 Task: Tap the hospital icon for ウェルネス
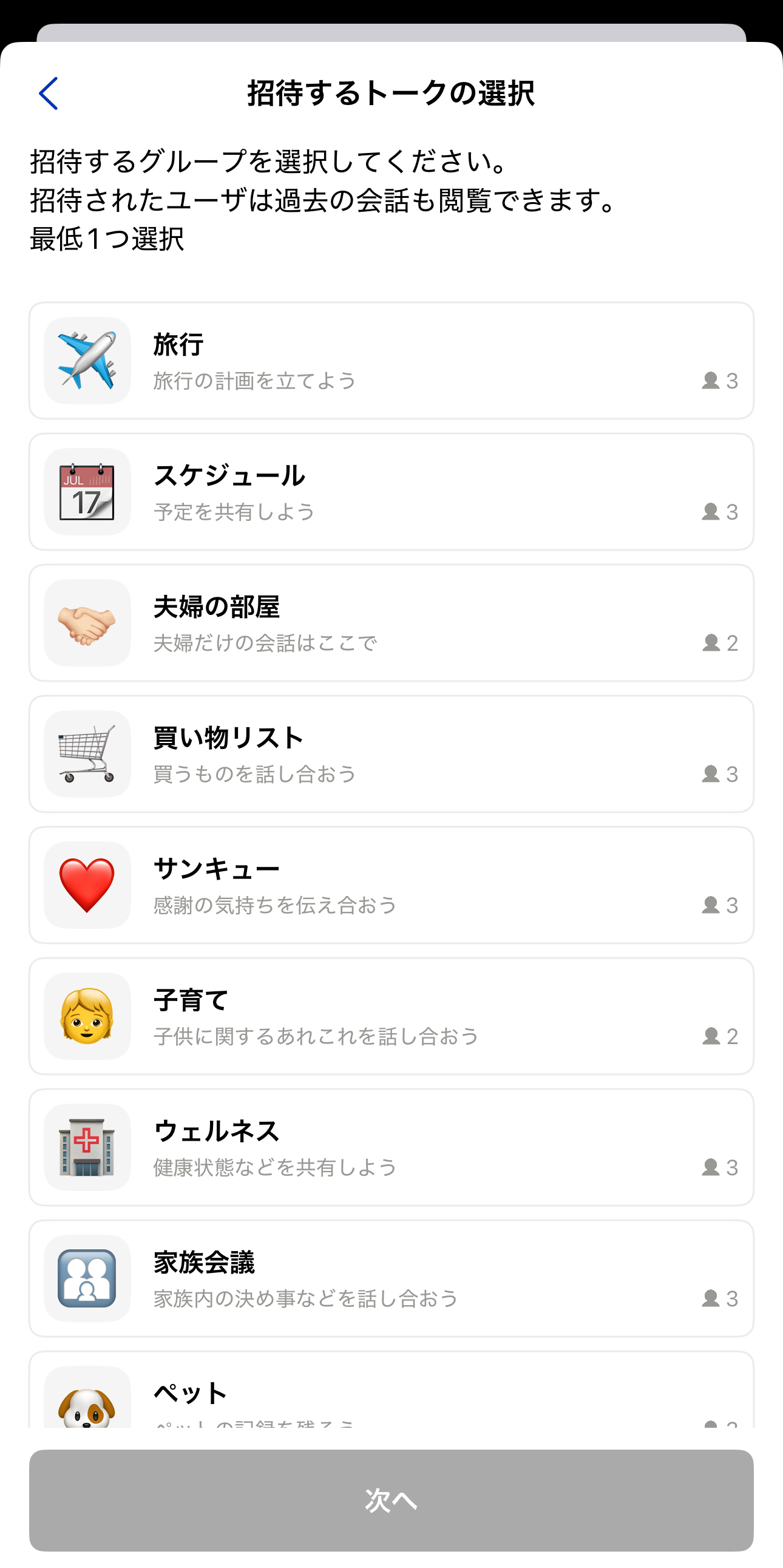87,1147
